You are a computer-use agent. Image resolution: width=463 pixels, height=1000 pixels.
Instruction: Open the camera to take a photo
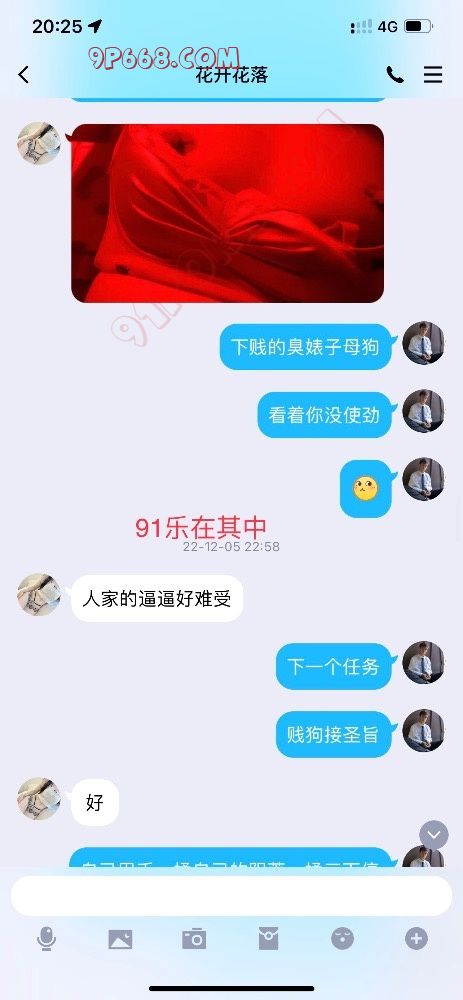point(194,939)
